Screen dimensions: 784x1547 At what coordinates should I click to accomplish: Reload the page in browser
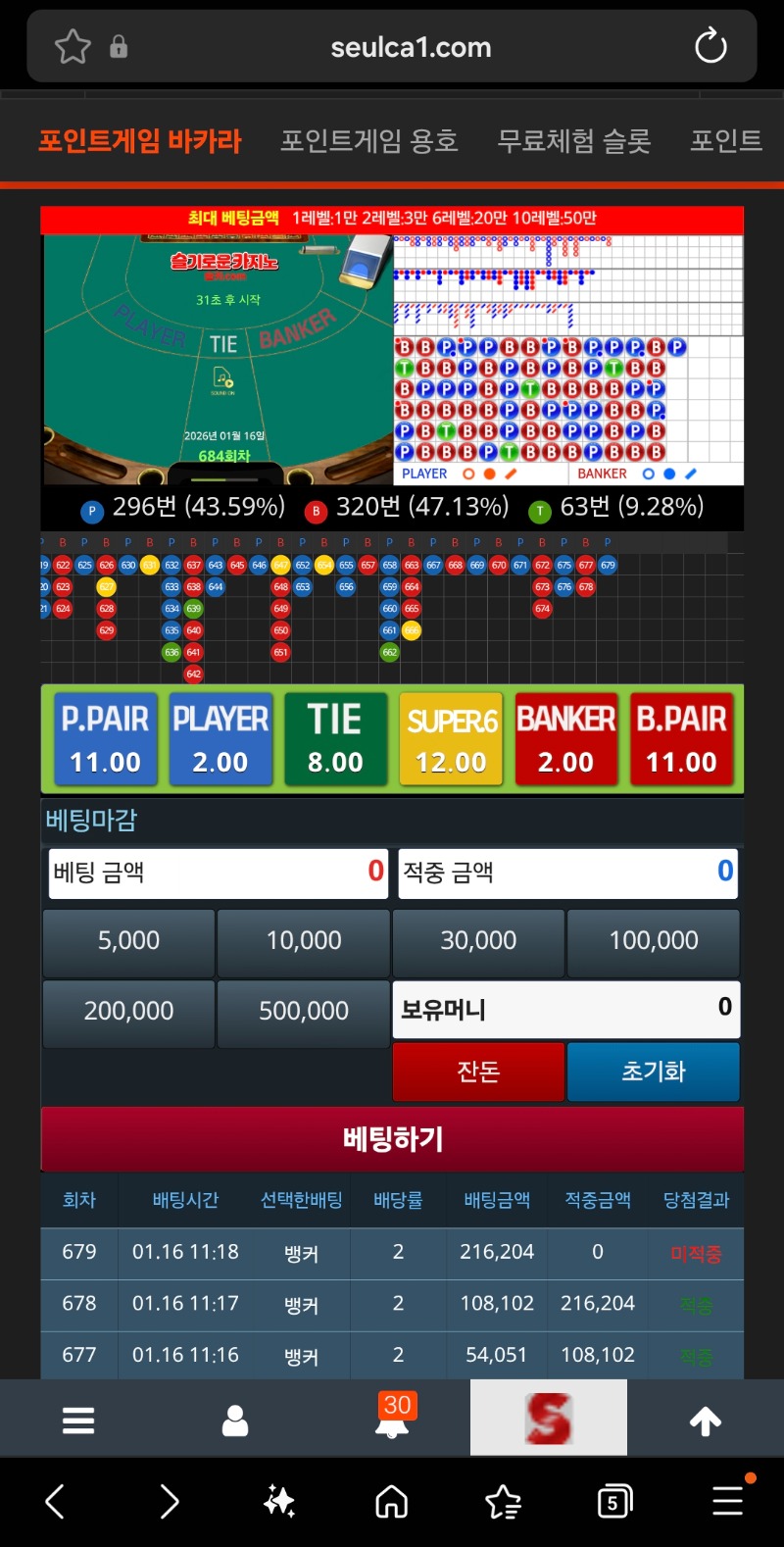(x=710, y=46)
